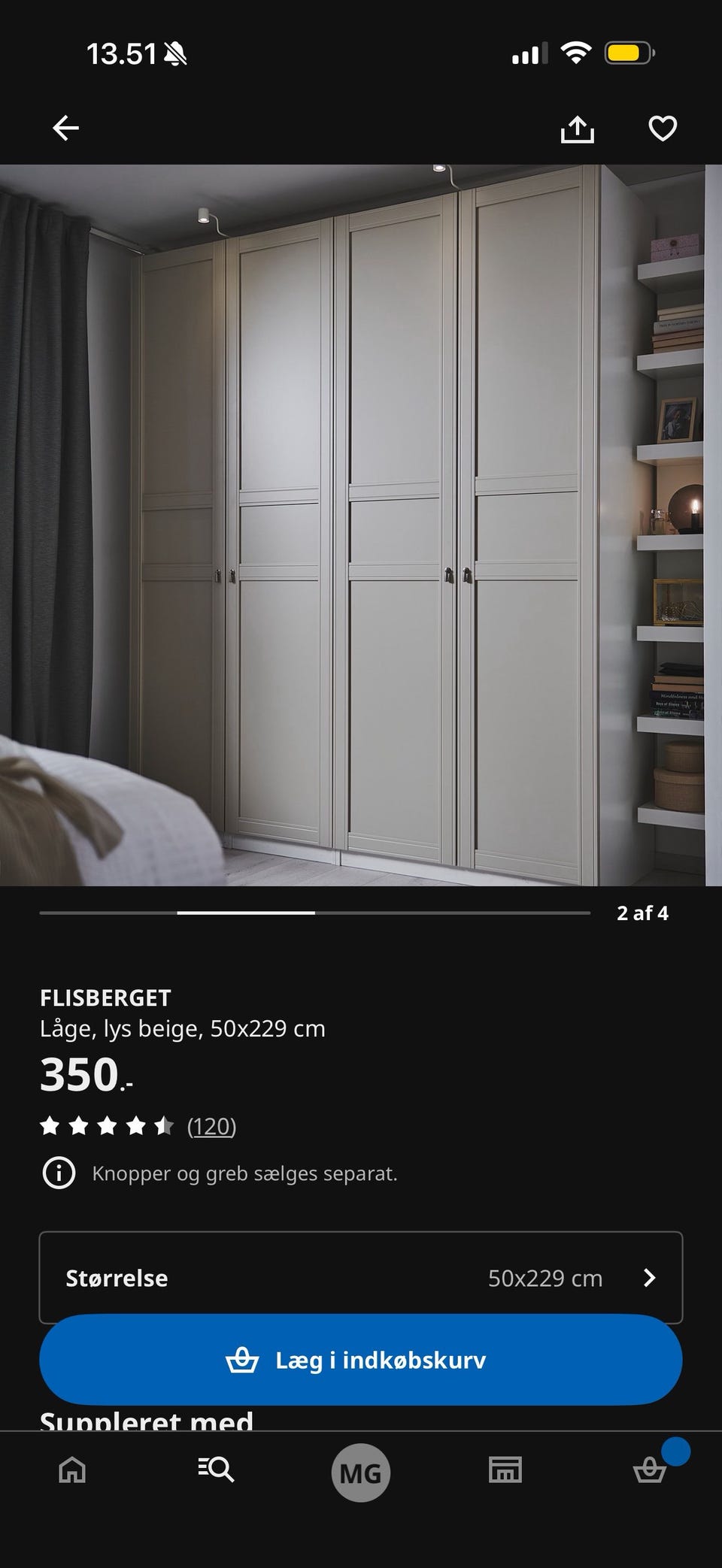Open the shopping cart icon with notification badge
This screenshot has height=1568, width=722.
click(x=650, y=1471)
